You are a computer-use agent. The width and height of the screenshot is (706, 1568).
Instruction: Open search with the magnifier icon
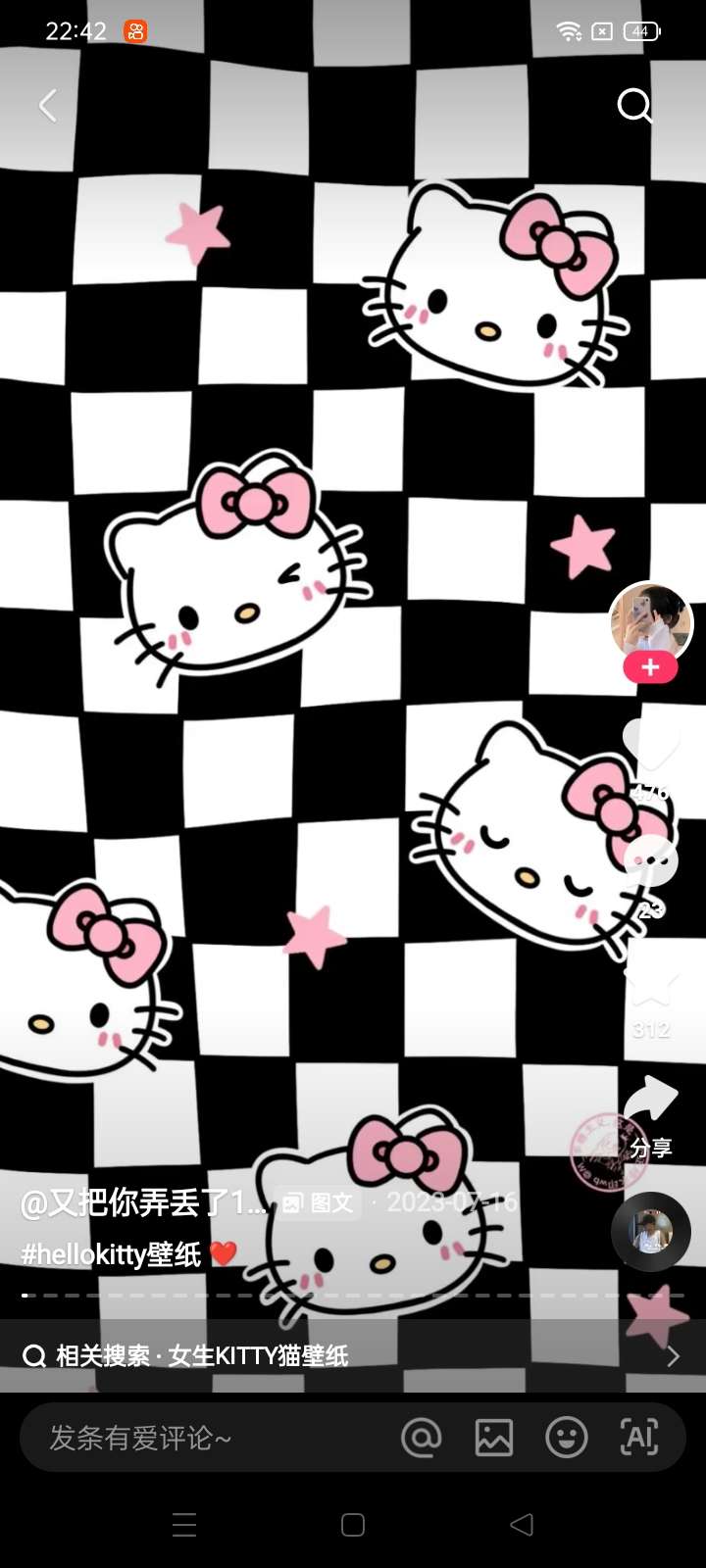coord(634,105)
